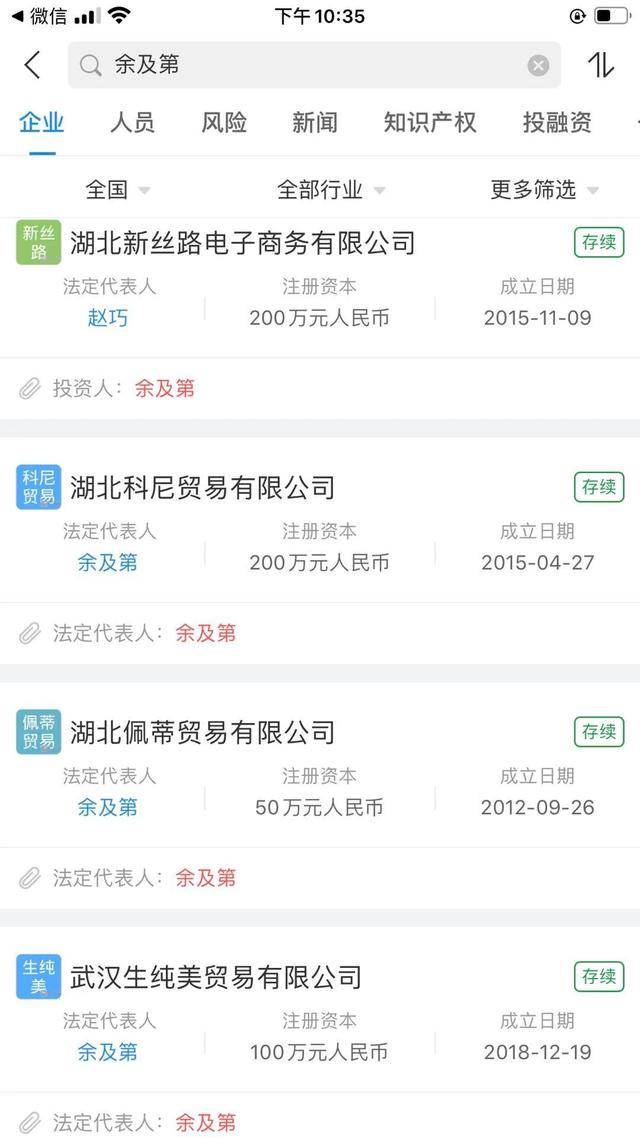Open legal representative 赵巧's profile
The width and height of the screenshot is (640, 1138).
point(108,318)
